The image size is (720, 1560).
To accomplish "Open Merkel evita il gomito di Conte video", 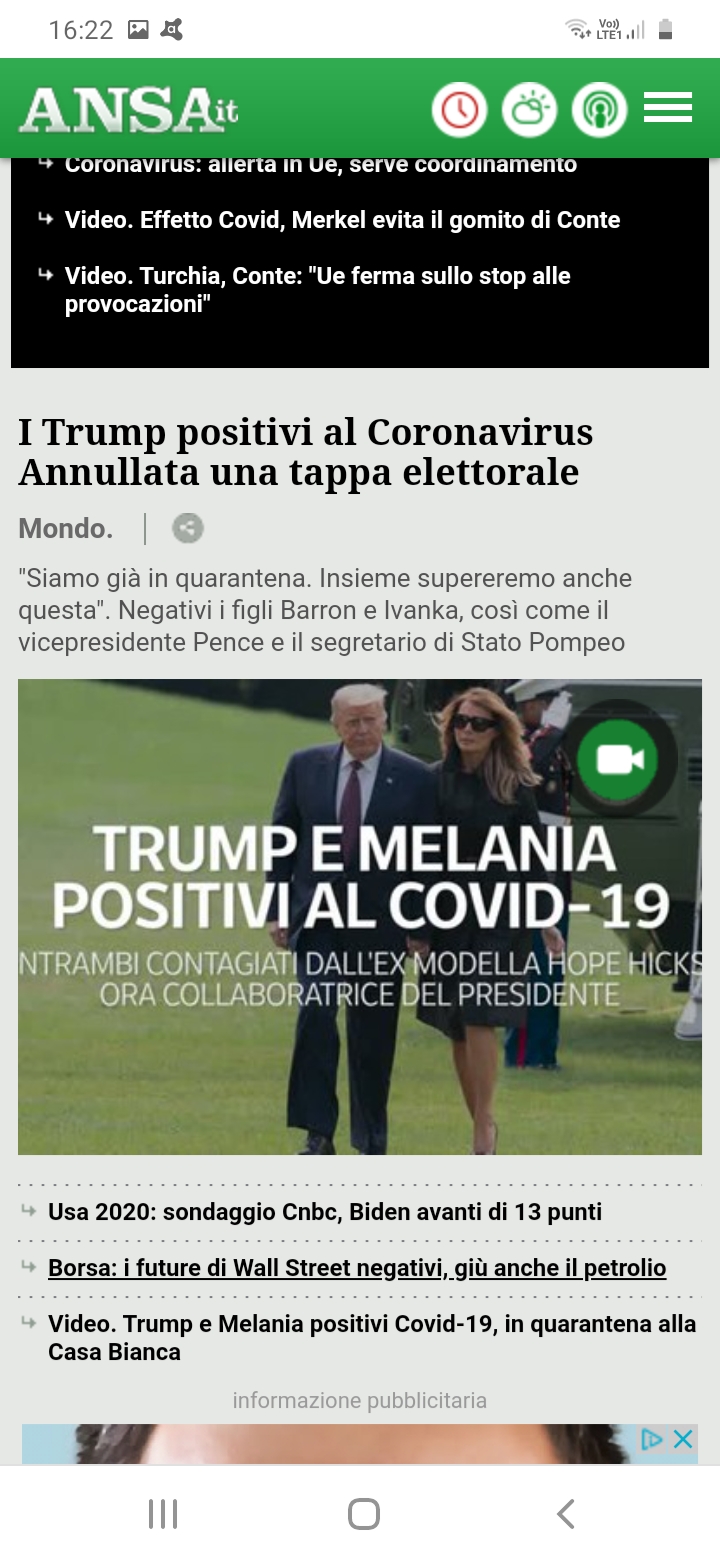I will pos(342,220).
